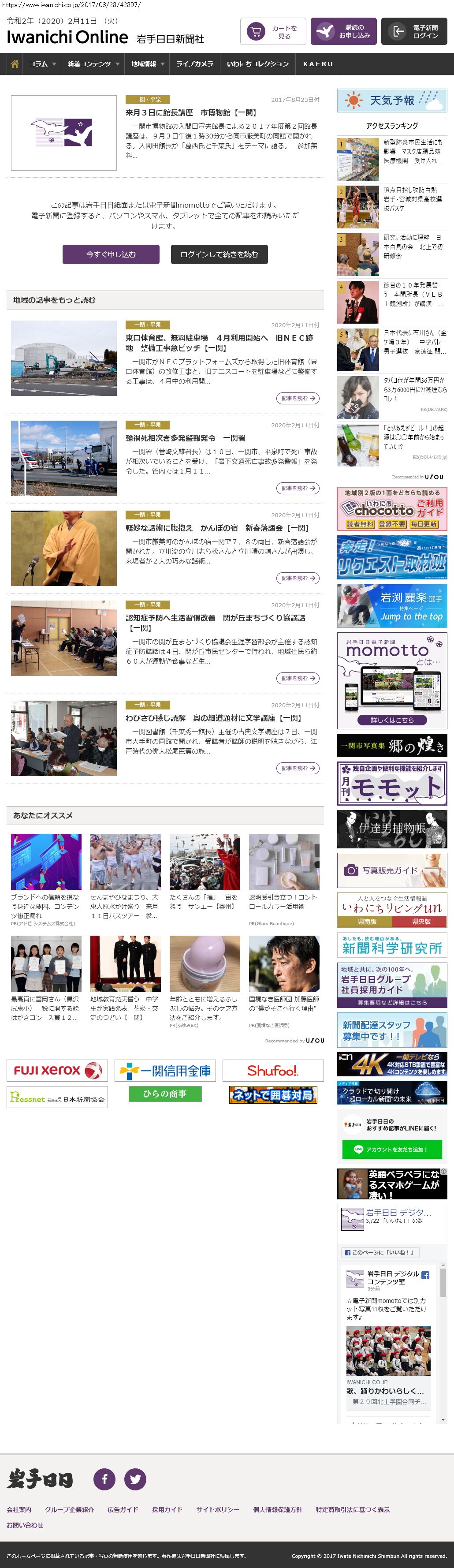Open お問い合わせ footer link
This screenshot has width=454, height=1568.
click(25, 1525)
